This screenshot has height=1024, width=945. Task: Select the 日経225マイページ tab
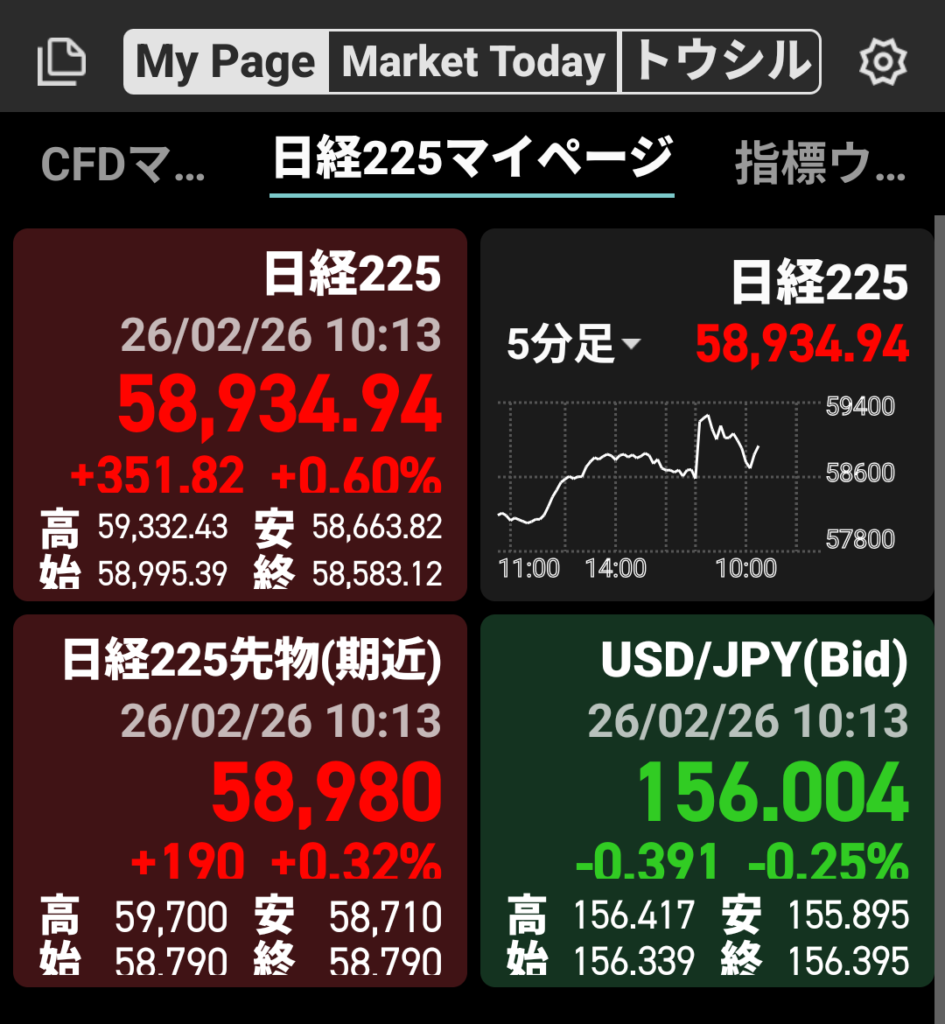point(472,160)
